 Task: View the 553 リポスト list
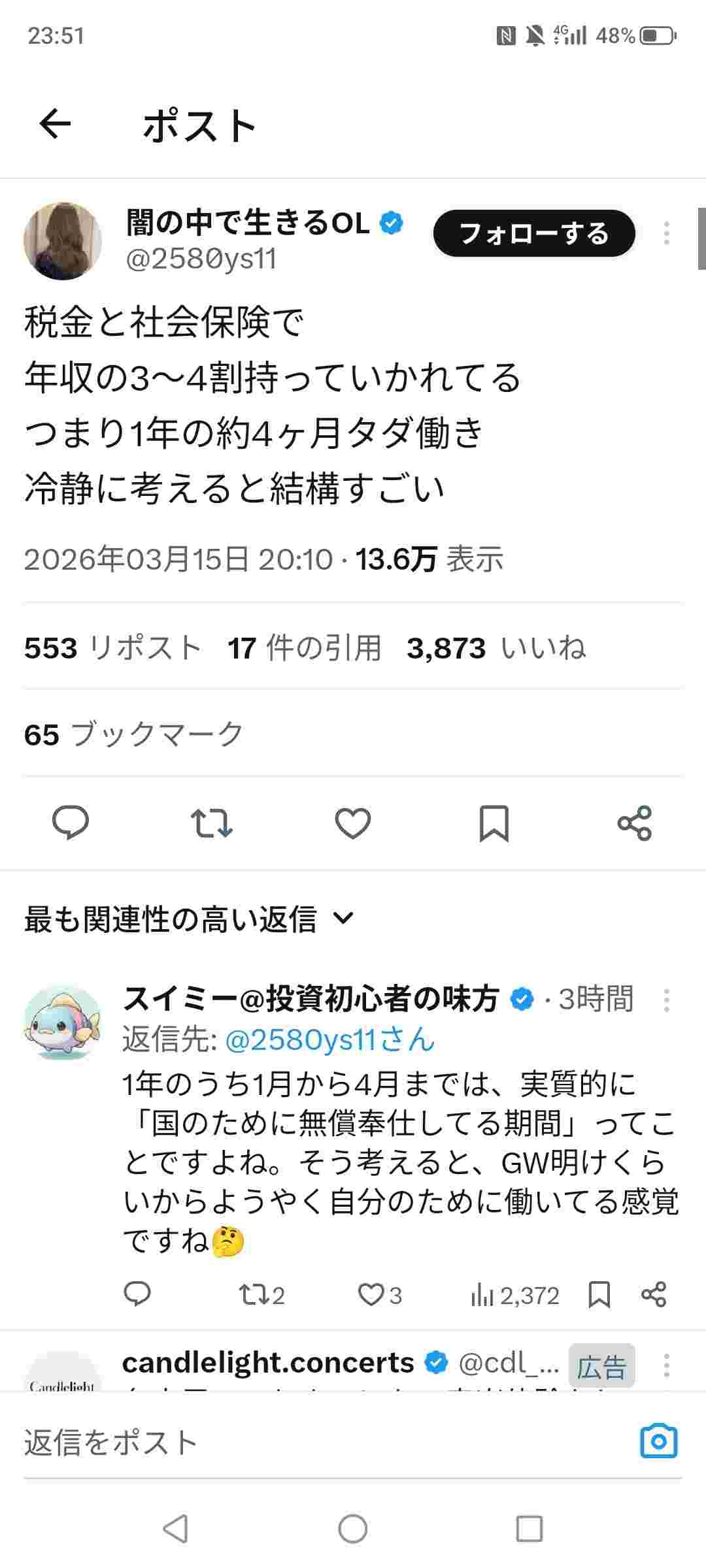112,648
